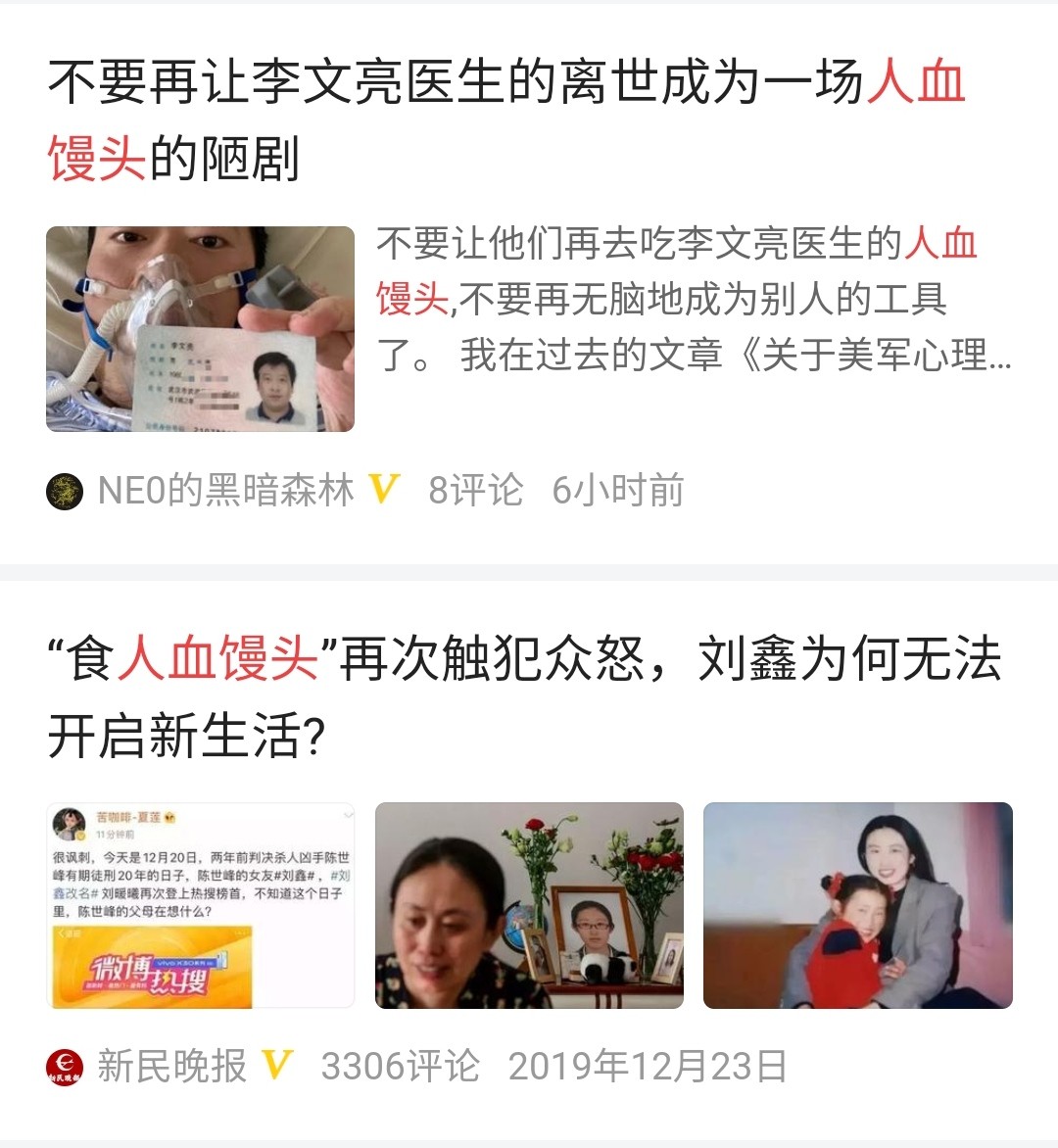The width and height of the screenshot is (1058, 1148).
Task: Visit the author NEO的黑暗森林
Action: [x=225, y=490]
